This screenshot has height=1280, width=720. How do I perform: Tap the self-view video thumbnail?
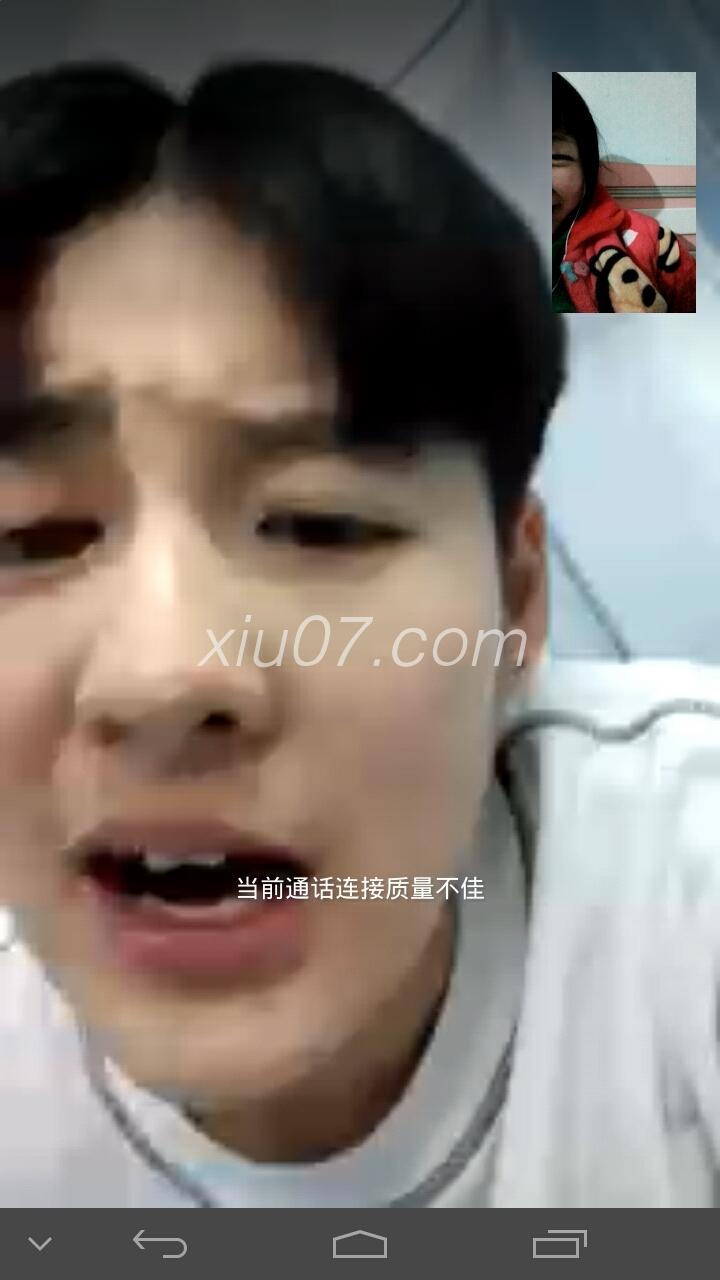(623, 192)
